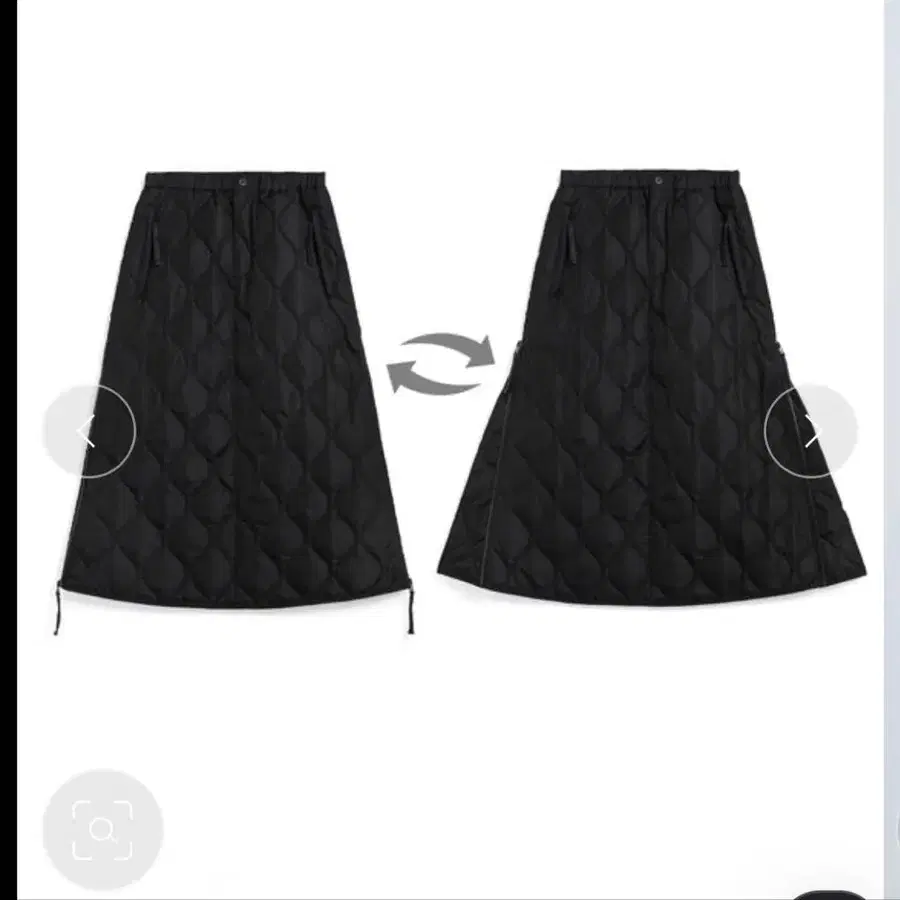Show the next product image
Image resolution: width=900 pixels, height=900 pixels.
point(810,431)
